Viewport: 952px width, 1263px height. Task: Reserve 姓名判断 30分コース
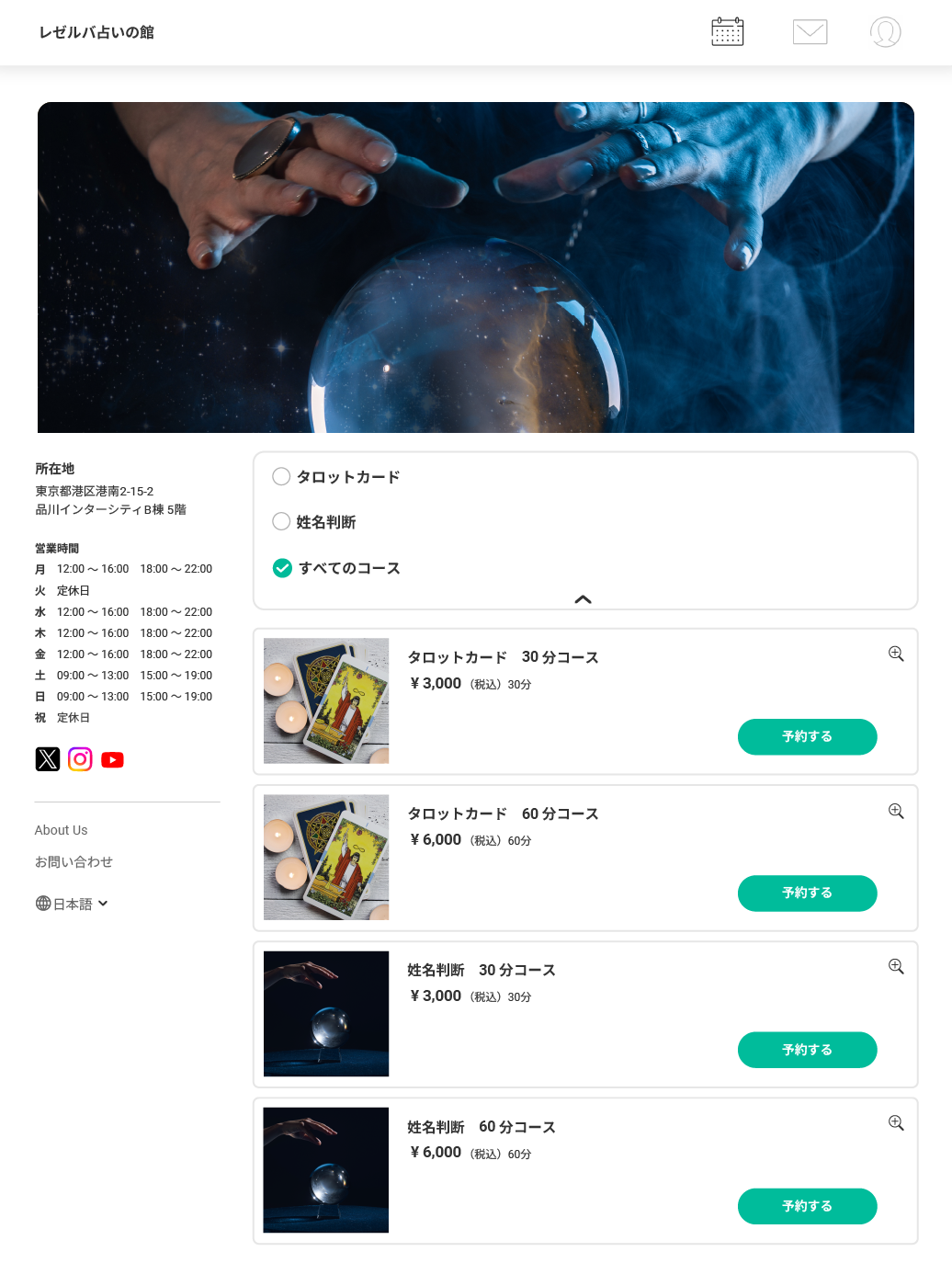[807, 1050]
